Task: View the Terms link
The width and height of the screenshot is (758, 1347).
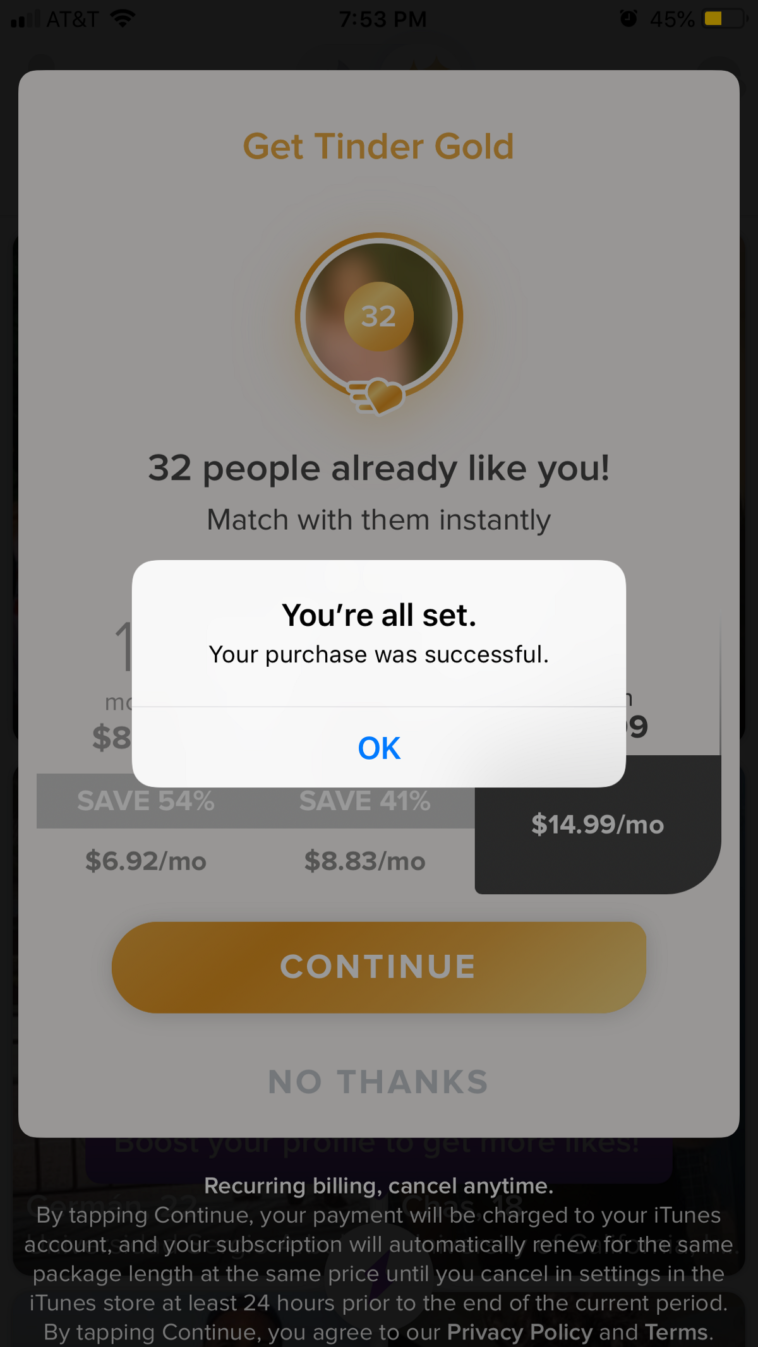Action: (x=676, y=1332)
